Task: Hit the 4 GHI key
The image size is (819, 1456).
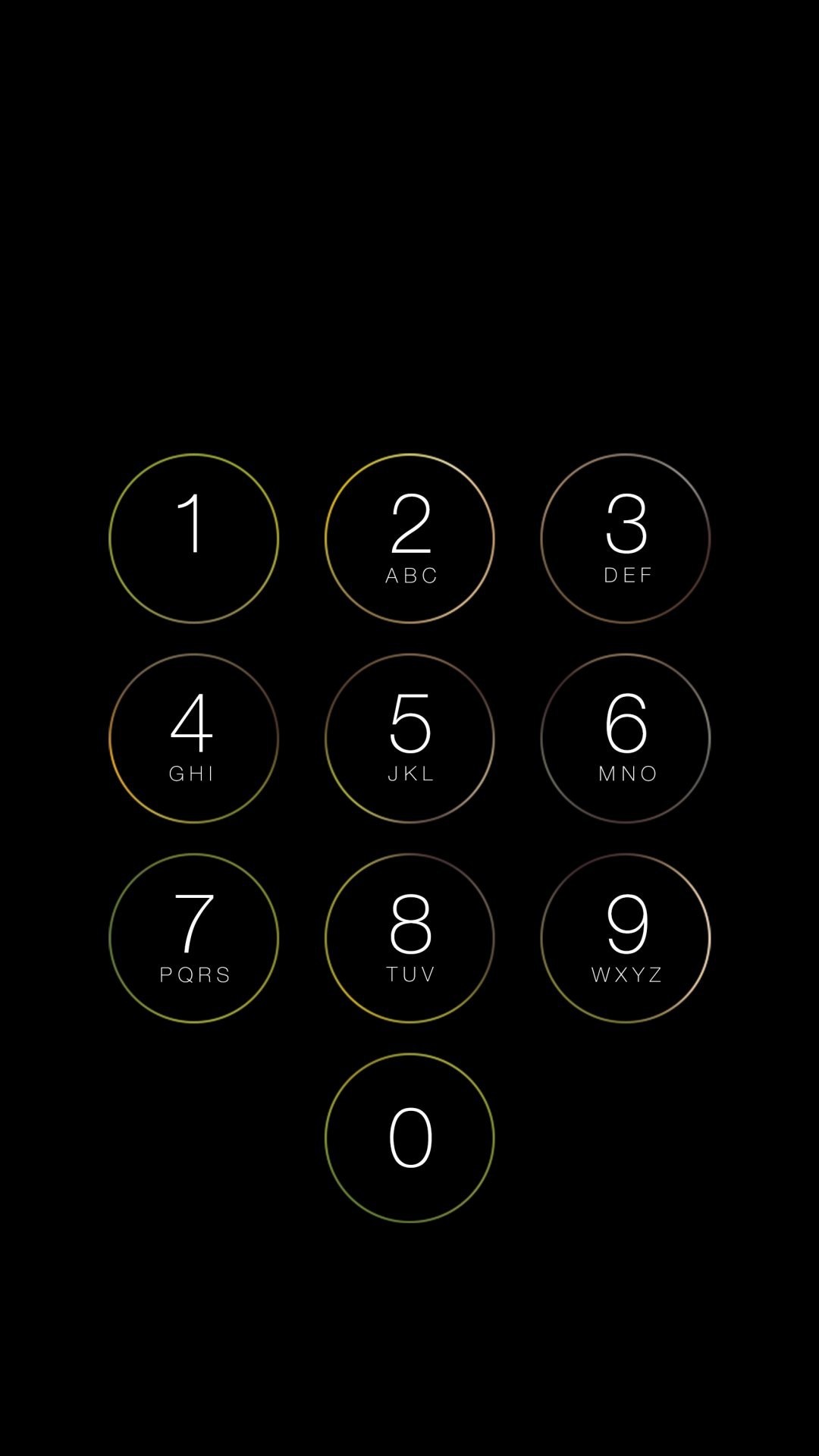Action: point(193,738)
